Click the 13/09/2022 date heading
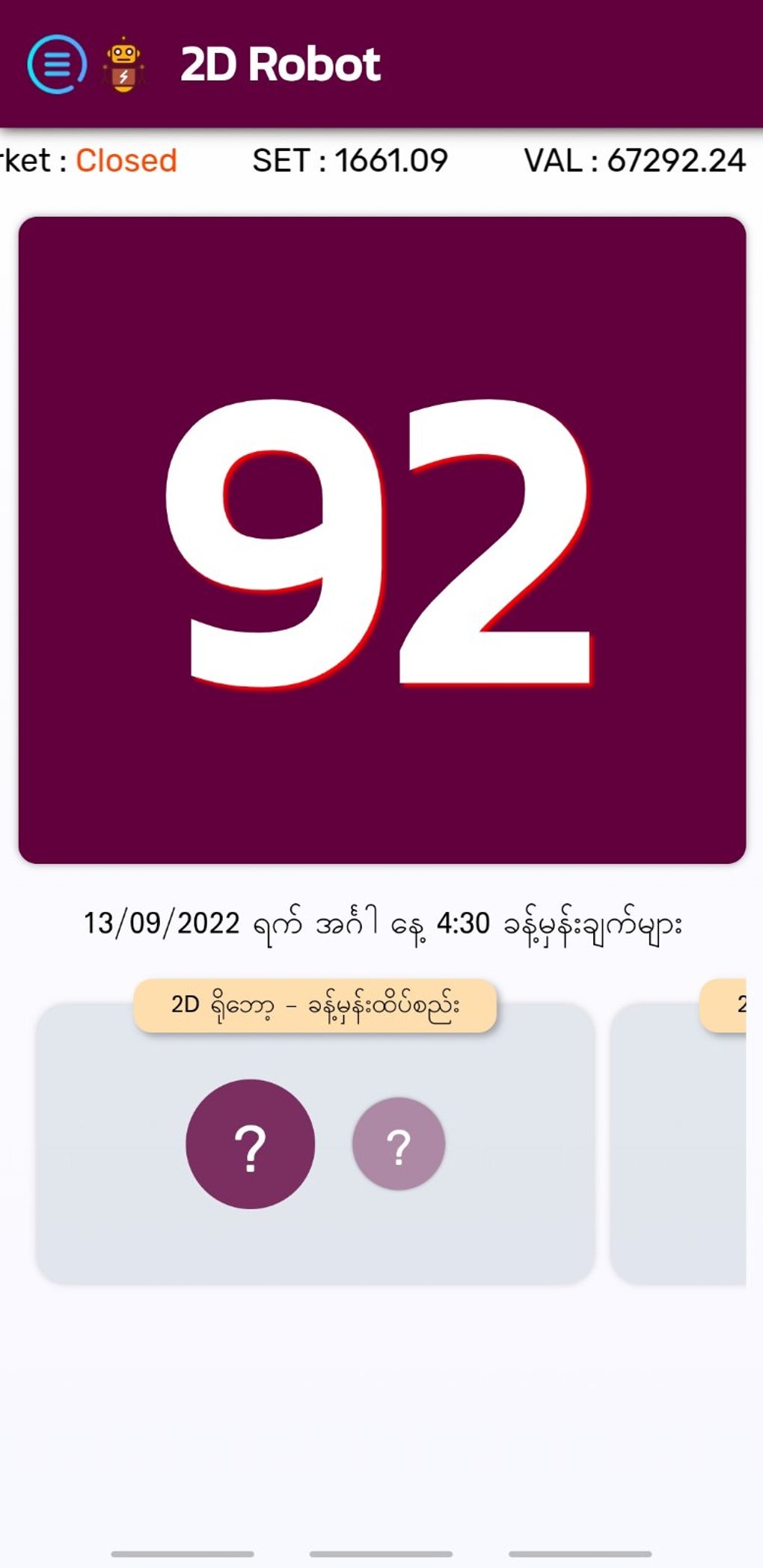The width and height of the screenshot is (763, 1568). 161,926
